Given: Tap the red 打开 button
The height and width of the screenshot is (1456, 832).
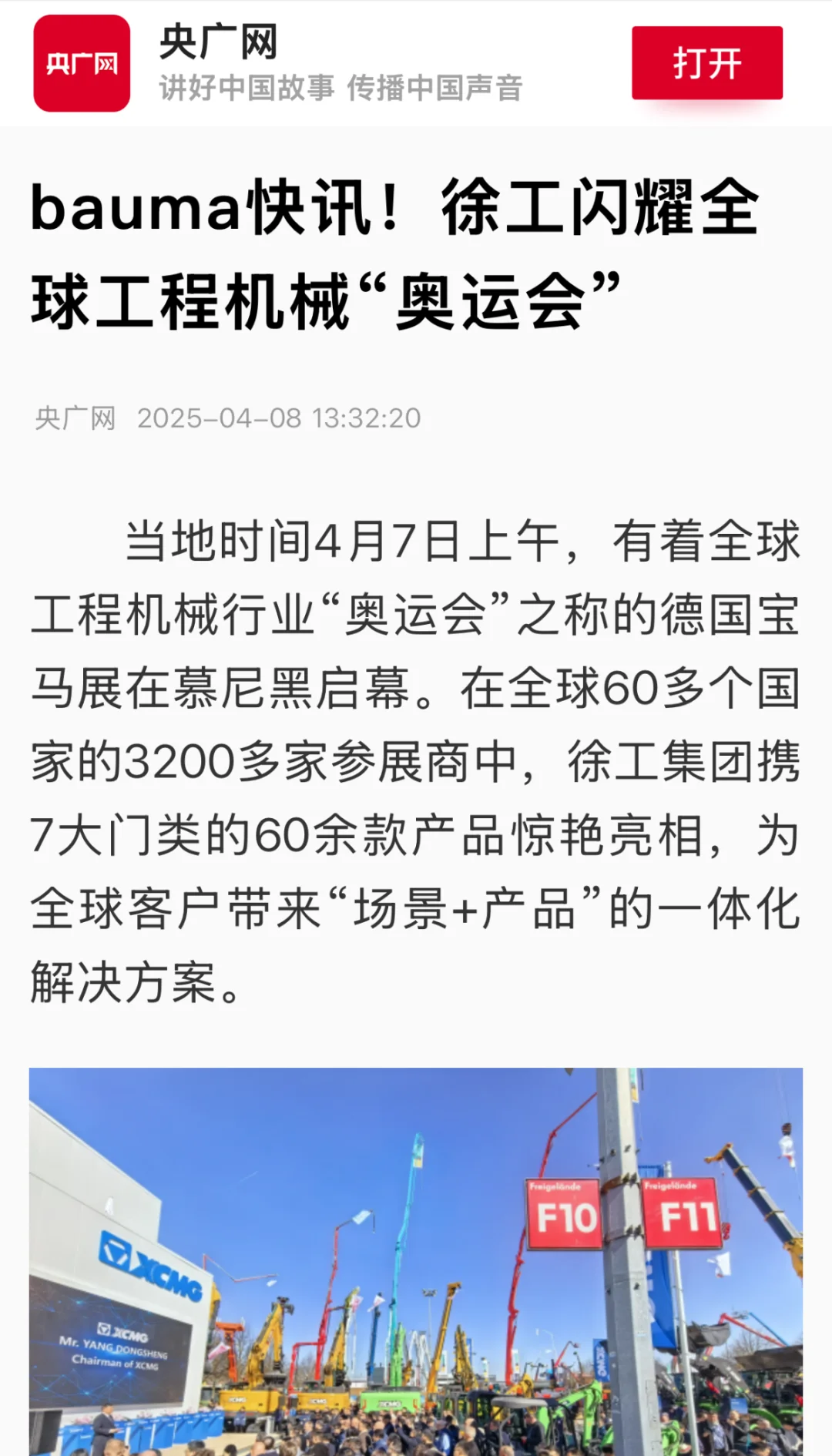Looking at the screenshot, I should click(x=706, y=63).
